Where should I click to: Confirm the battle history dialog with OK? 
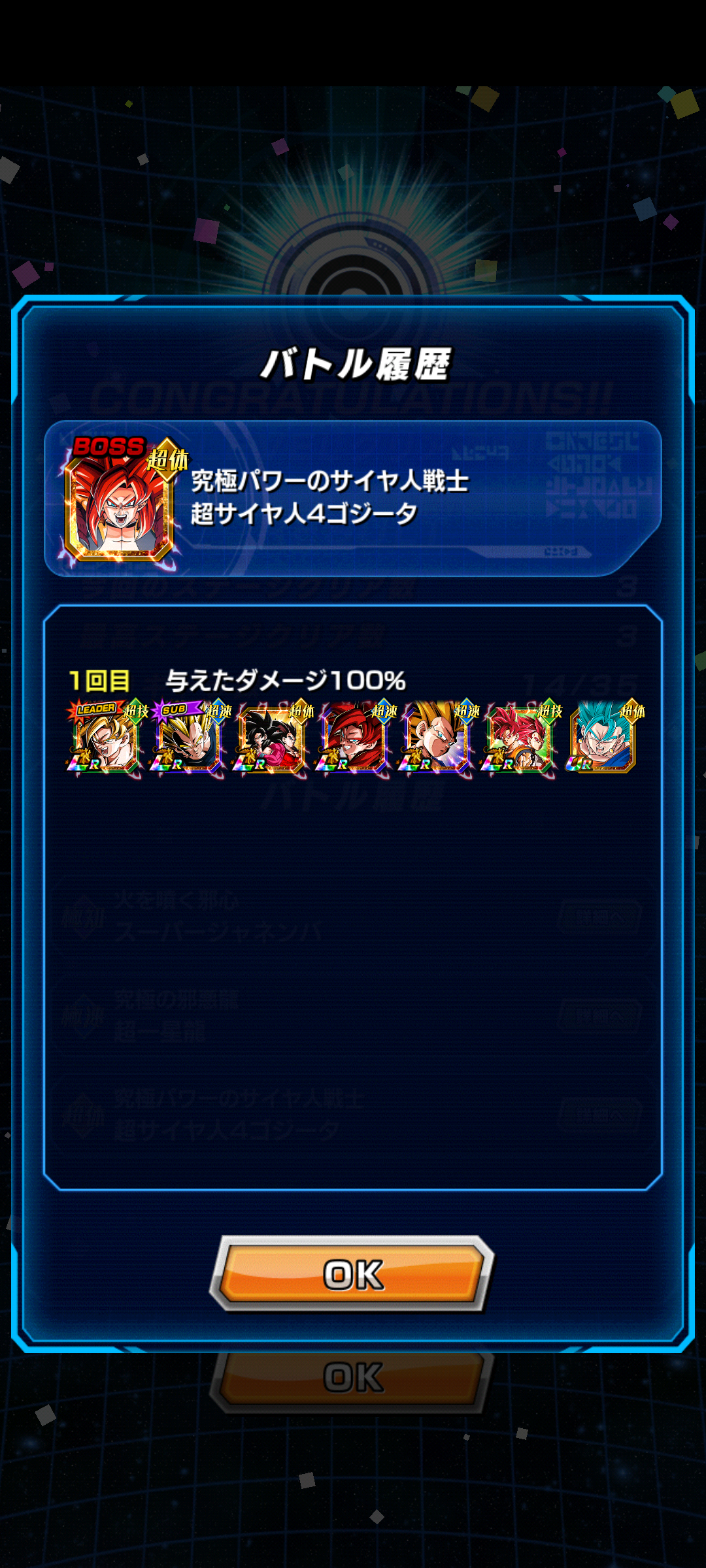(352, 1273)
